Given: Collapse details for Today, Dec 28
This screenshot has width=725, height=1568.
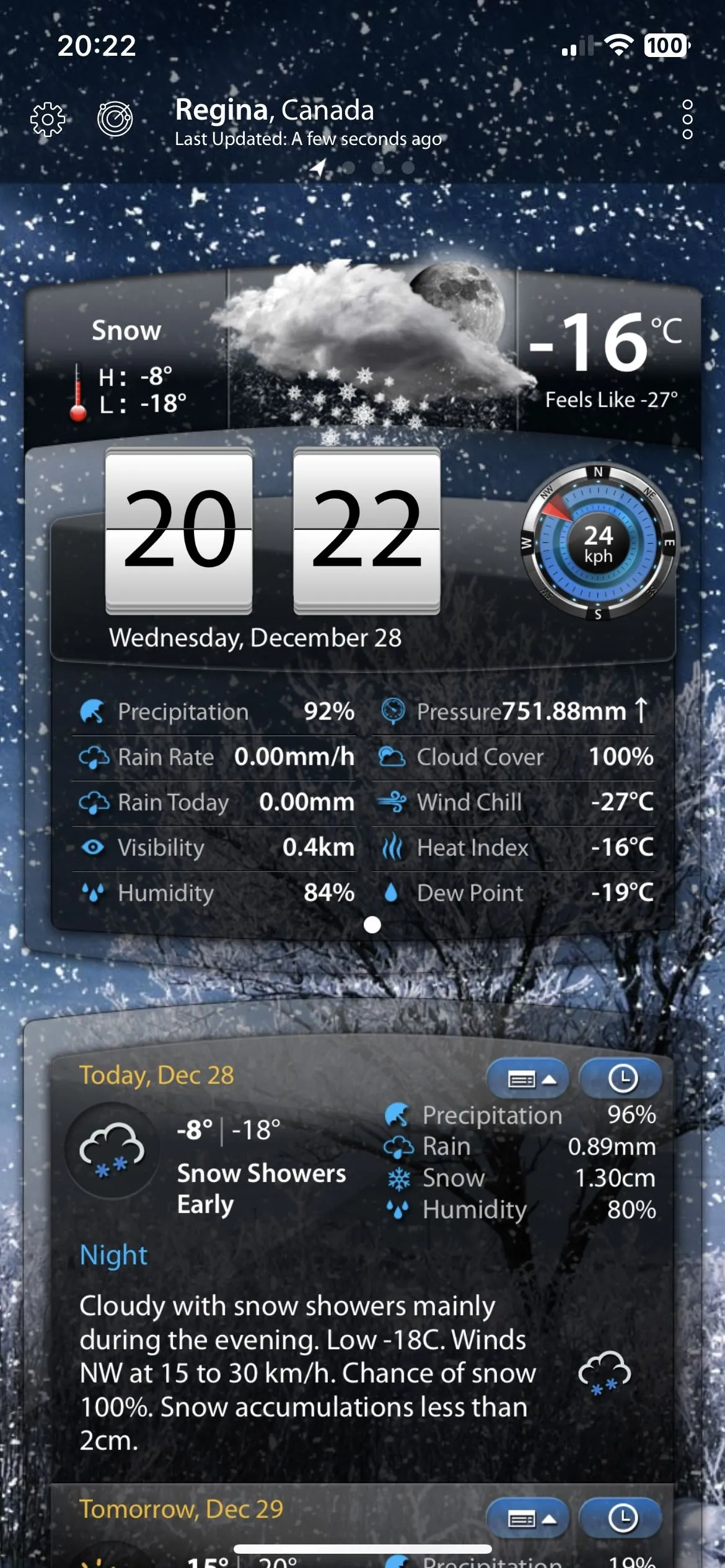Looking at the screenshot, I should [x=529, y=1080].
